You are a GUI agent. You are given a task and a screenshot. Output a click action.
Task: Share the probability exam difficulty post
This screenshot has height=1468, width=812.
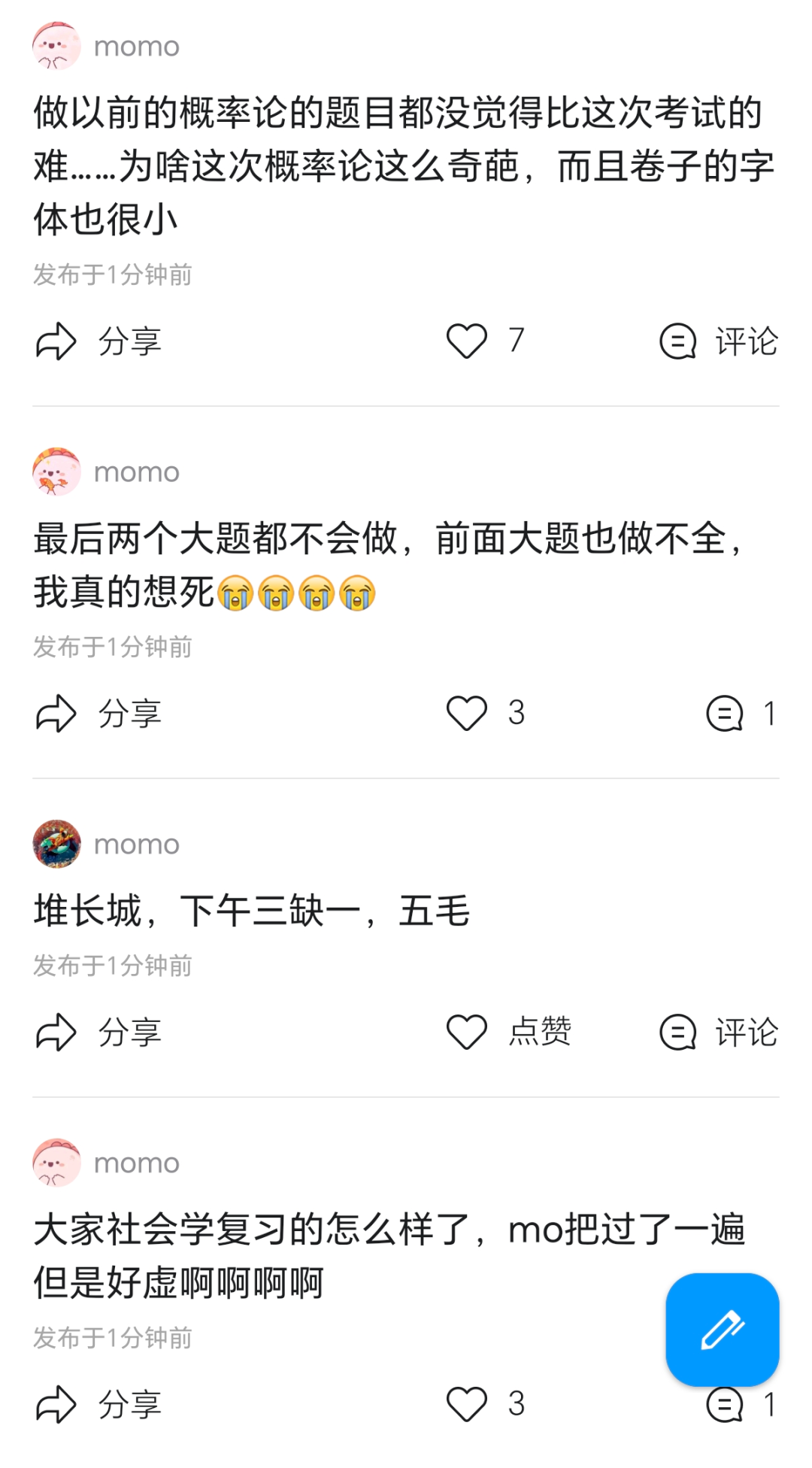click(x=98, y=341)
